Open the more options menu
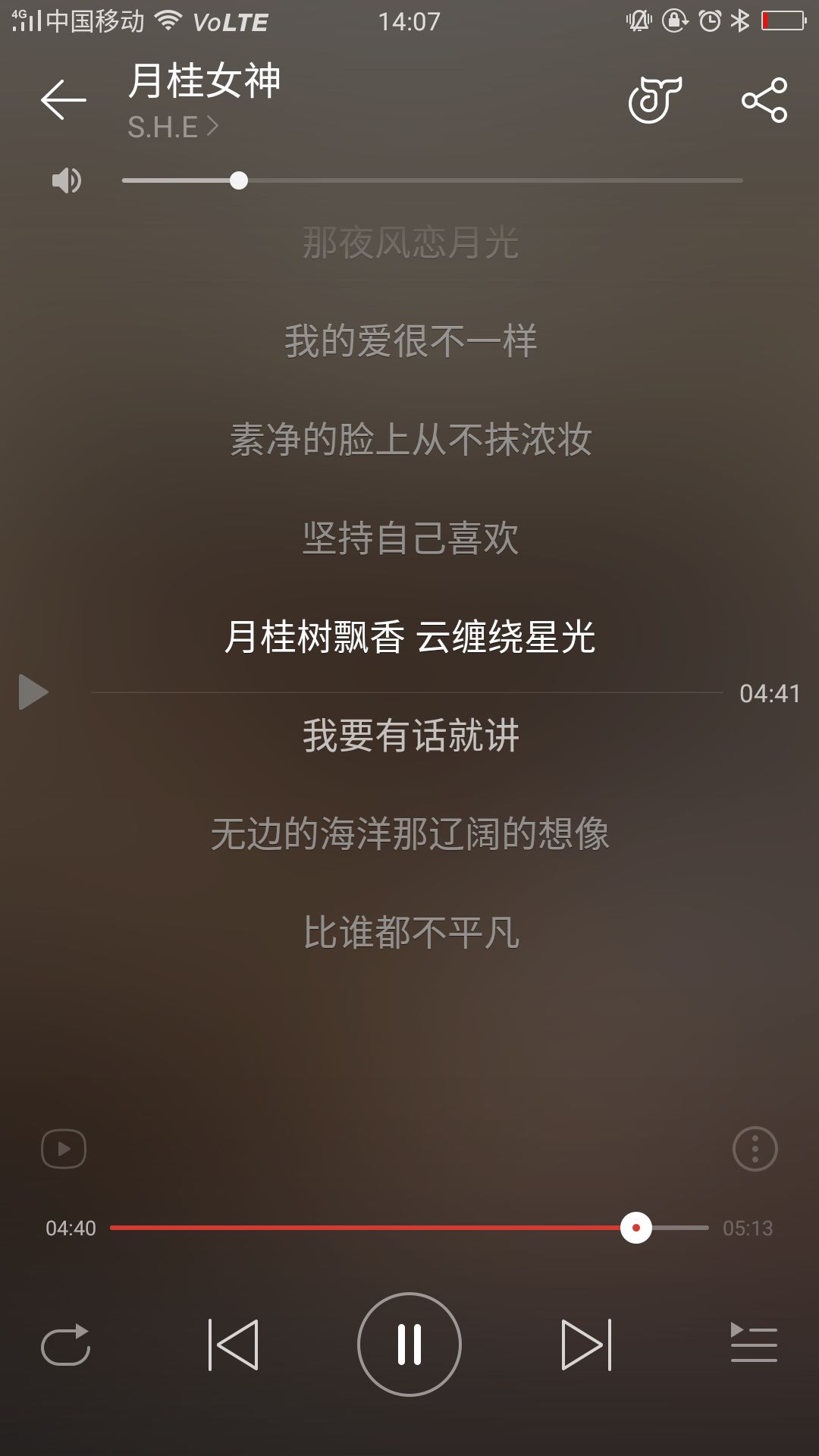Screen dimensions: 819x1456 755,1149
